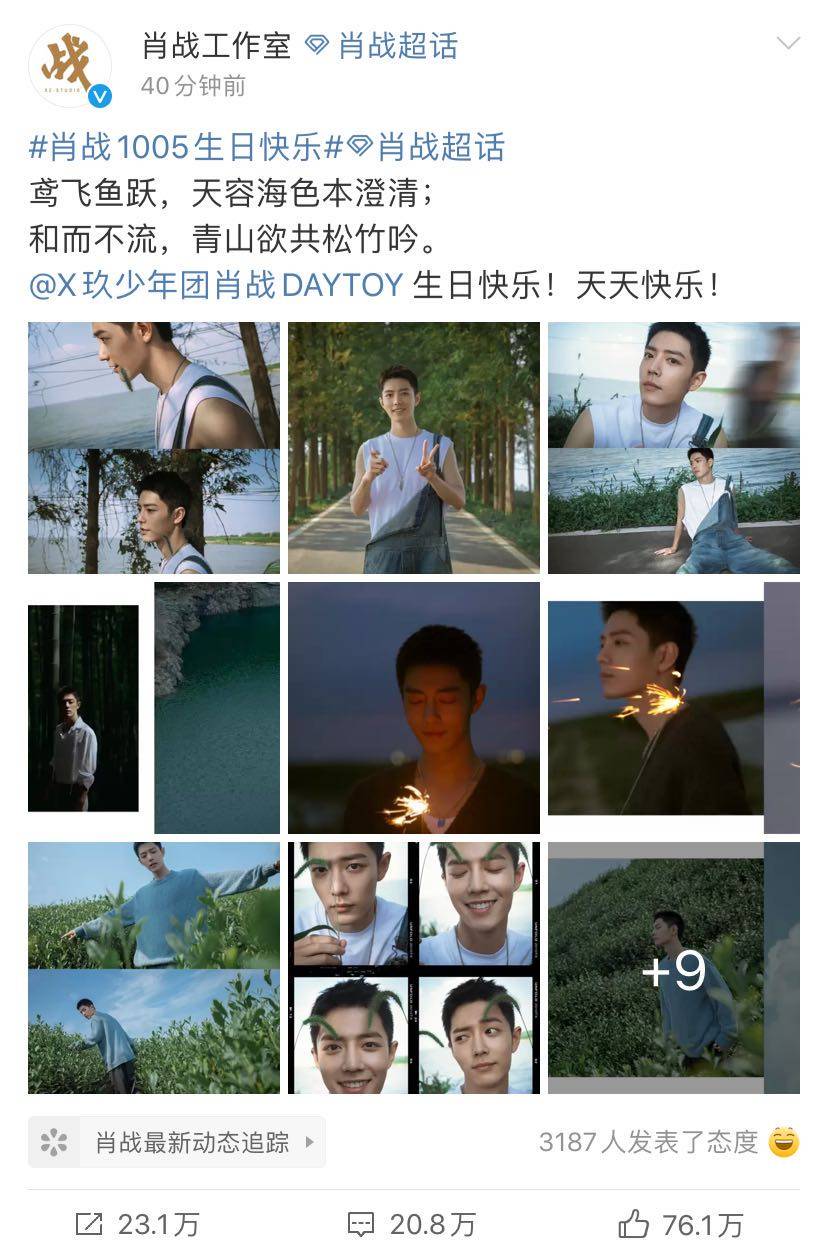The height and width of the screenshot is (1247, 828).
Task: Open the lakeside sitting overalls photo
Action: pos(673,447)
